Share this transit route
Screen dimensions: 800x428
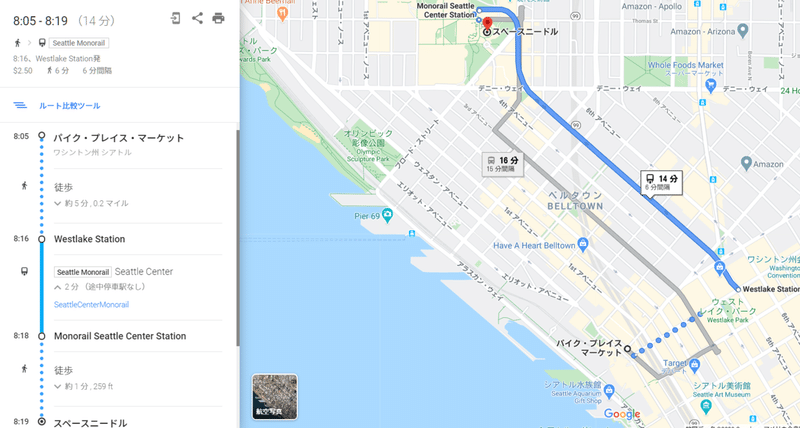pyautogui.click(x=197, y=18)
